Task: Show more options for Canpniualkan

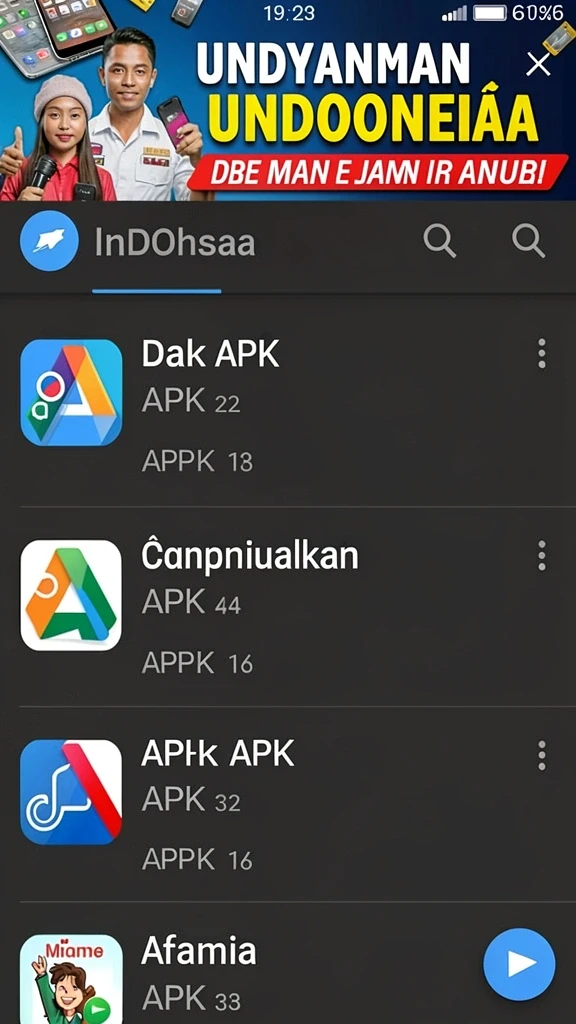Action: (x=541, y=556)
